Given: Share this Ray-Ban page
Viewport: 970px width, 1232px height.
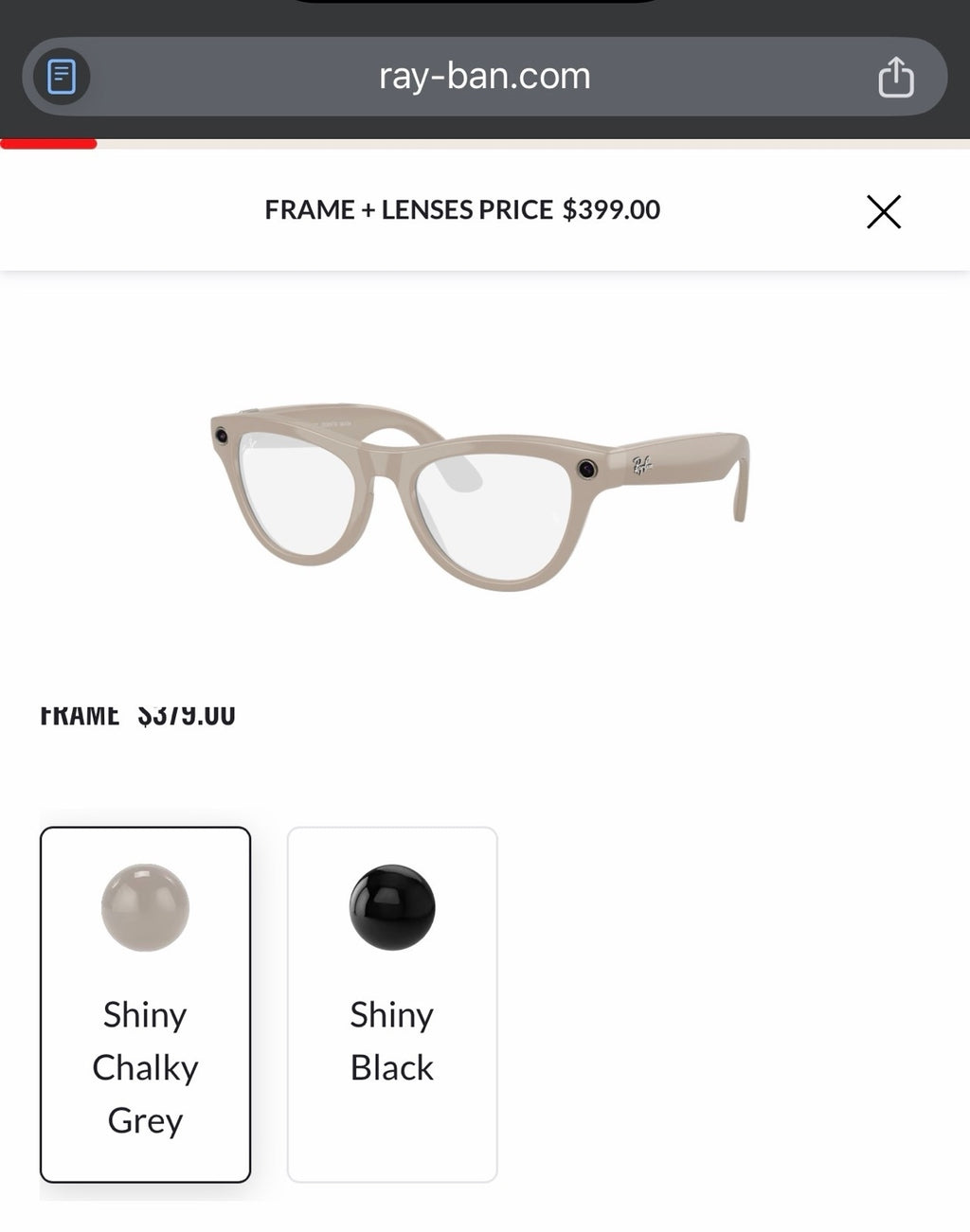Looking at the screenshot, I should [895, 77].
